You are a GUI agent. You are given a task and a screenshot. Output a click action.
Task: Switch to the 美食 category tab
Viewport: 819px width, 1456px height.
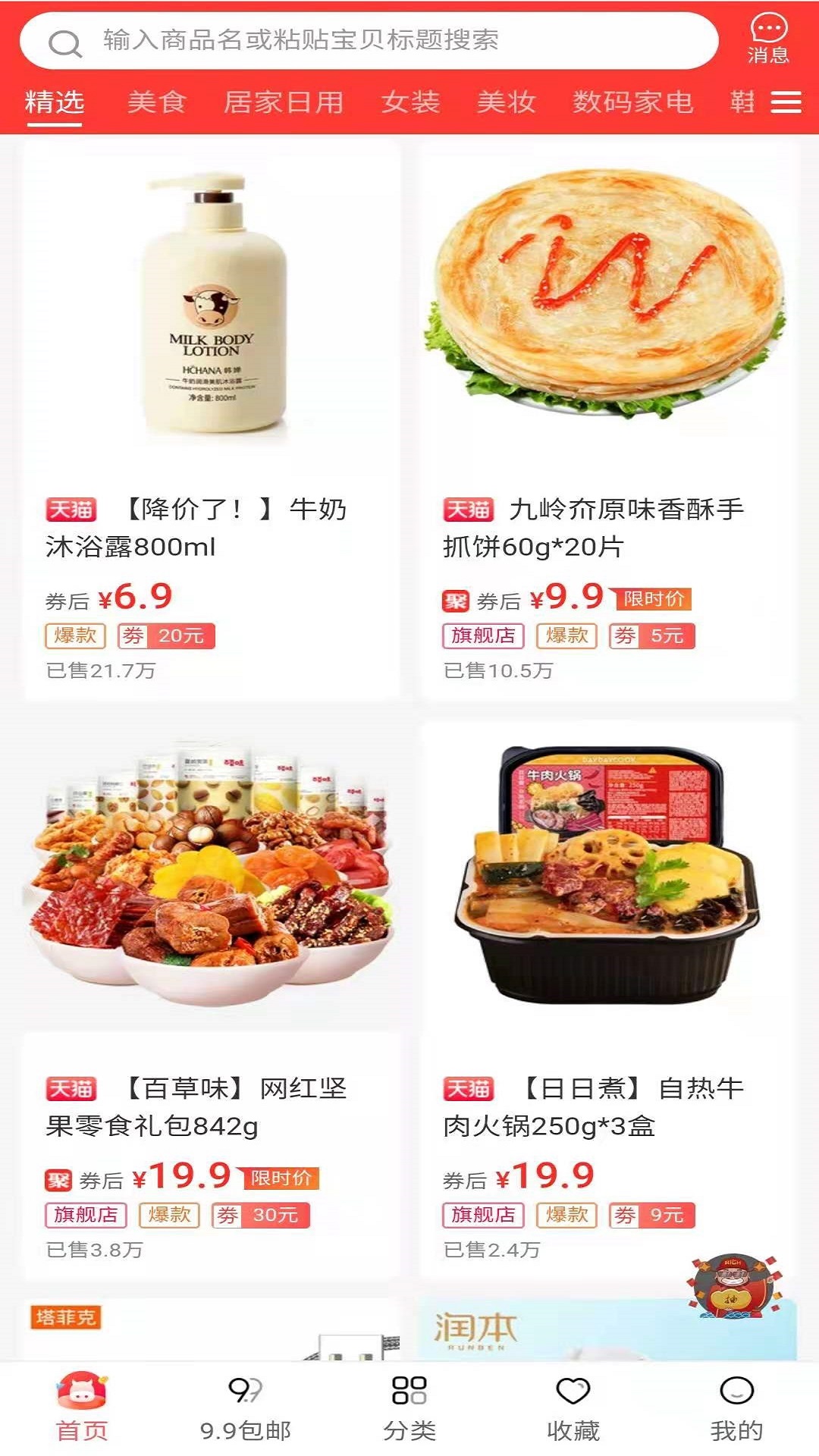(156, 102)
